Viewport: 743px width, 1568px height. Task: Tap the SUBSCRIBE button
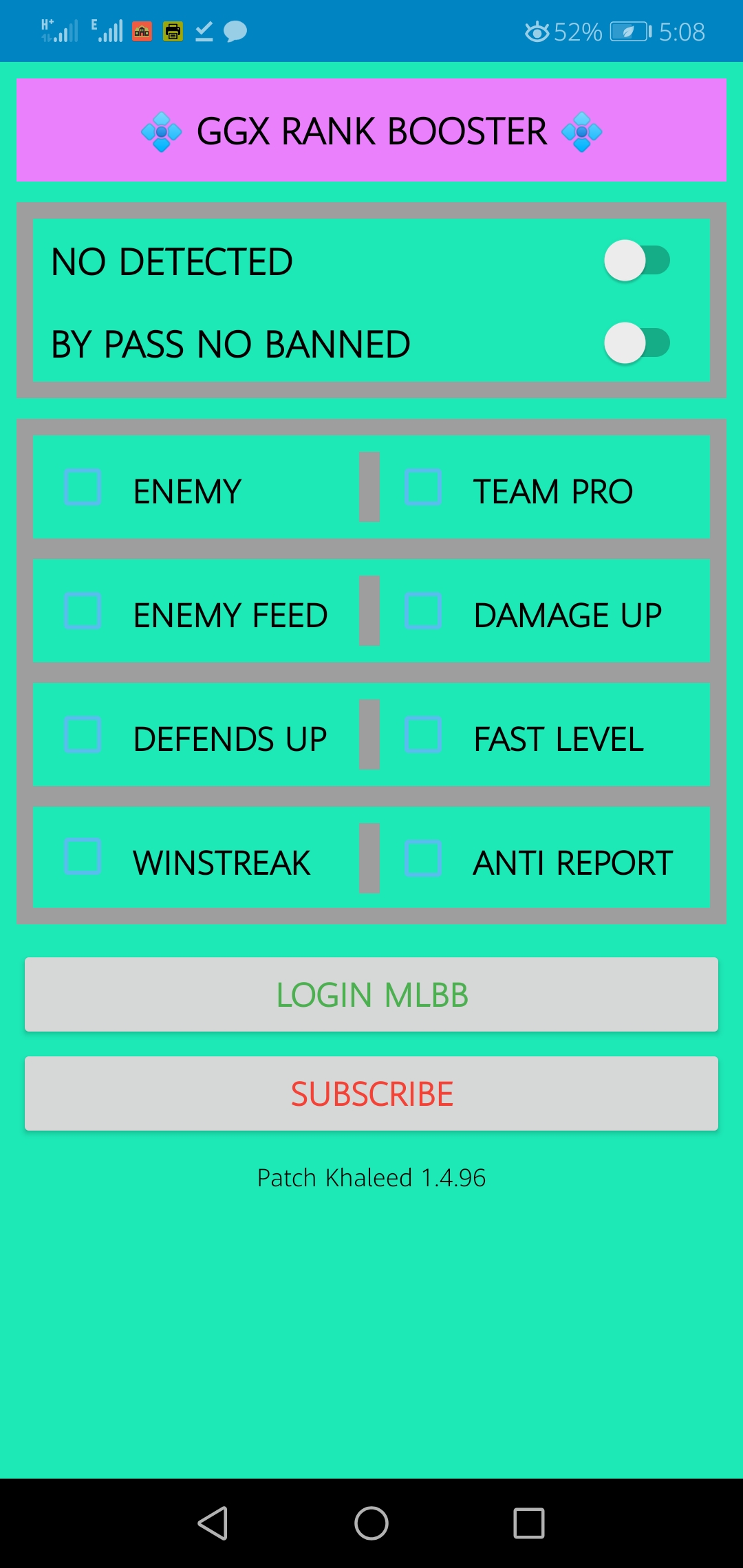pyautogui.click(x=371, y=1093)
